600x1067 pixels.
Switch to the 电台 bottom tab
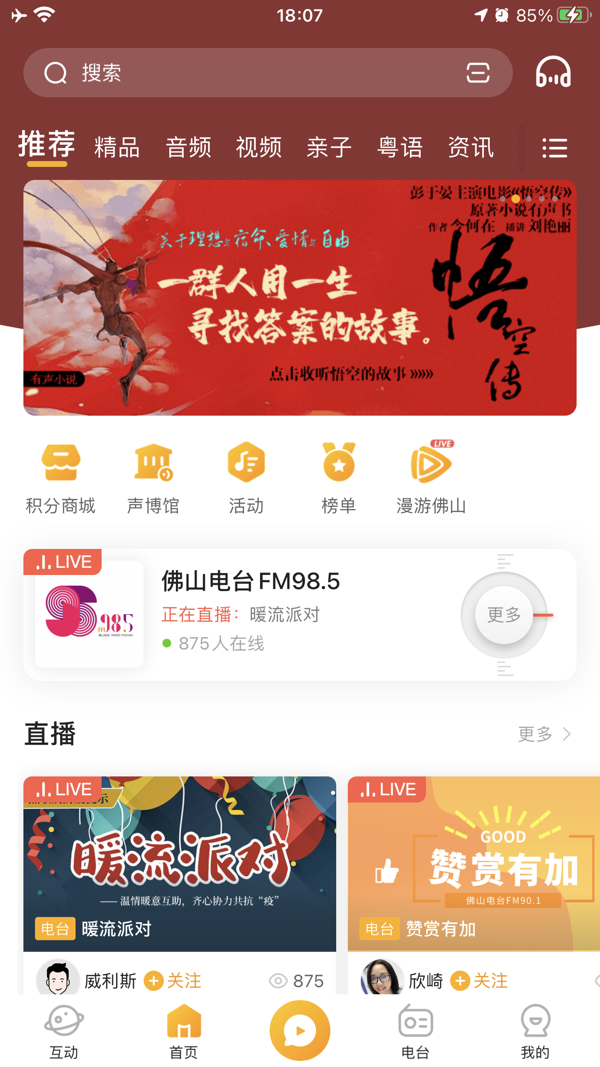[x=415, y=1032]
